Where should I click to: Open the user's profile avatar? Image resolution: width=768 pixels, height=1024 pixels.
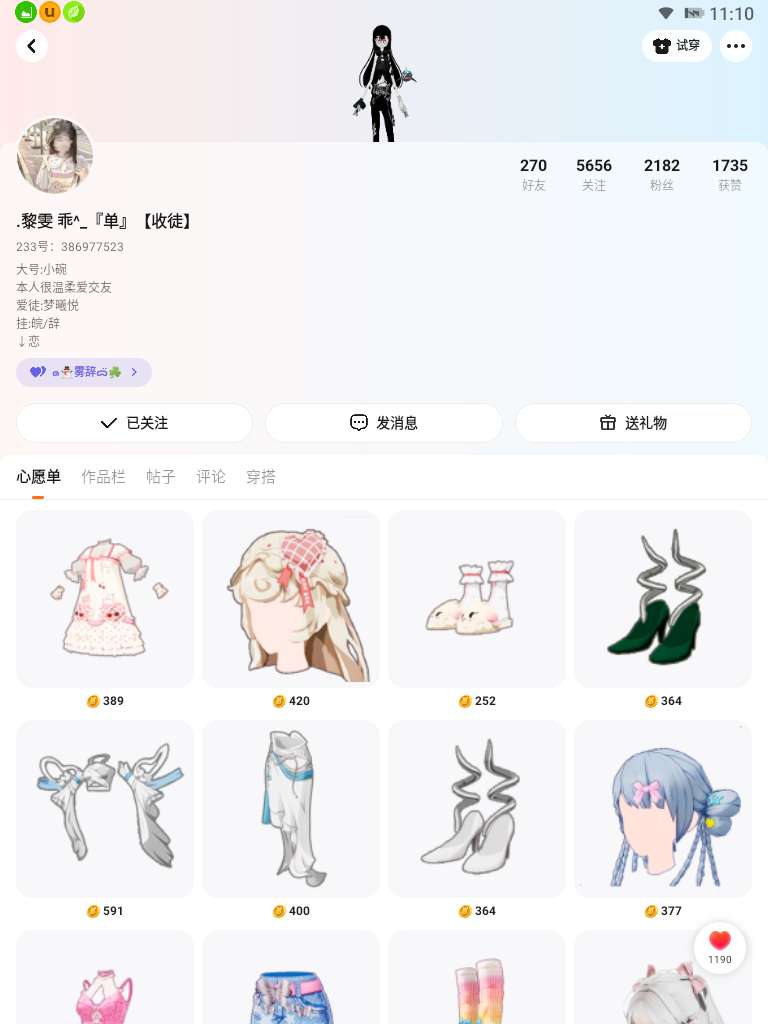(55, 156)
